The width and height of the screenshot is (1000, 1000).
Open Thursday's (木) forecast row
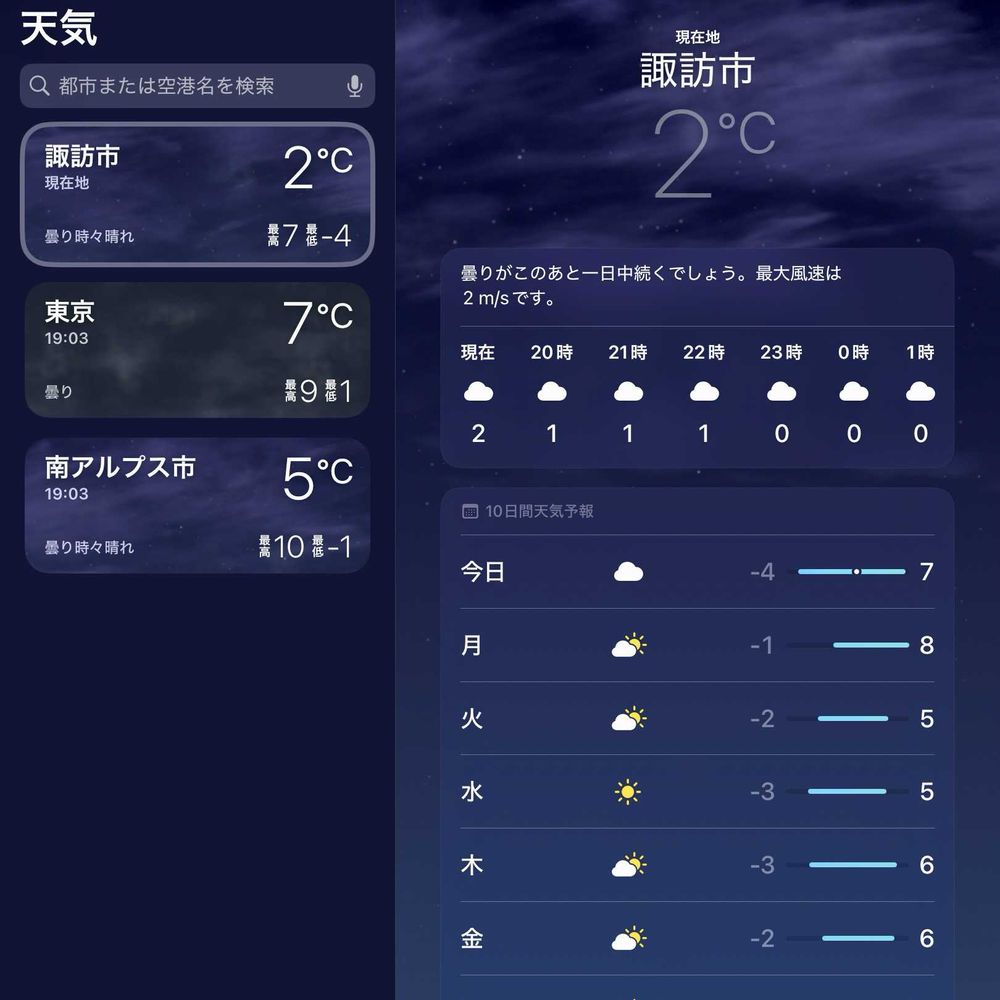tap(697, 865)
